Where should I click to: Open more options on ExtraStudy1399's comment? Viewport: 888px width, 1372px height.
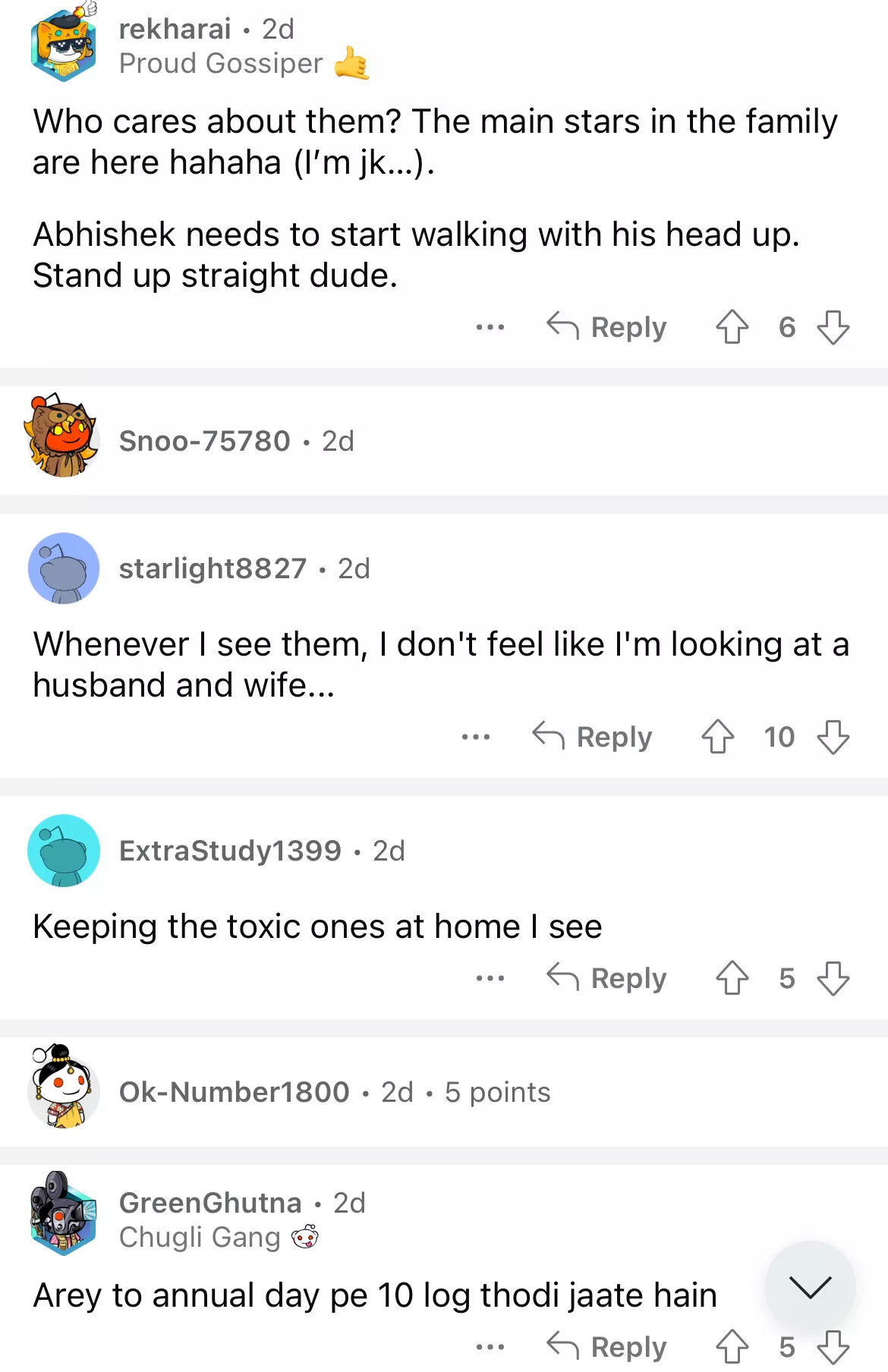click(x=490, y=978)
